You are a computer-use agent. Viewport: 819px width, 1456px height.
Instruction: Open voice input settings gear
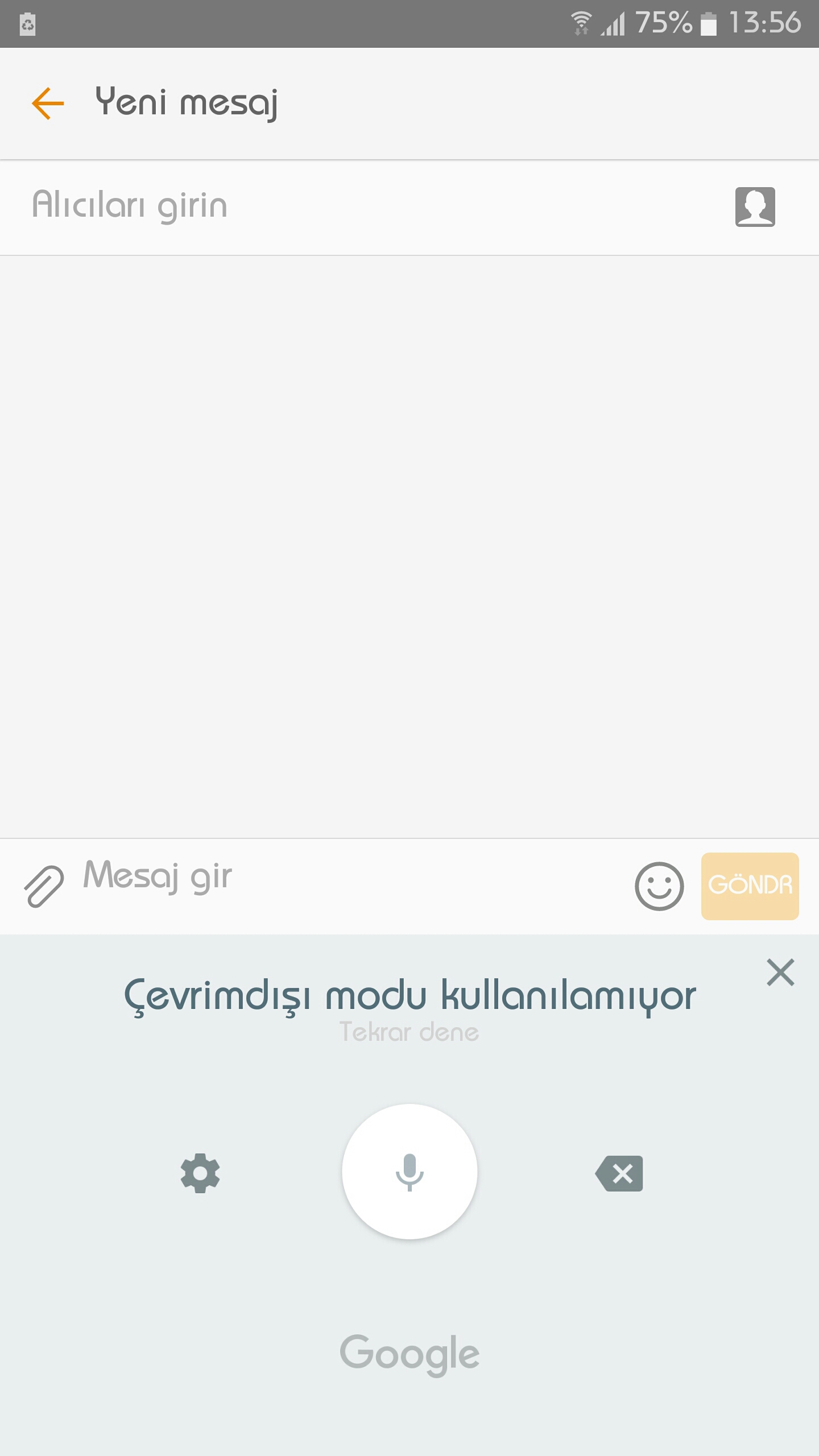coord(200,1173)
